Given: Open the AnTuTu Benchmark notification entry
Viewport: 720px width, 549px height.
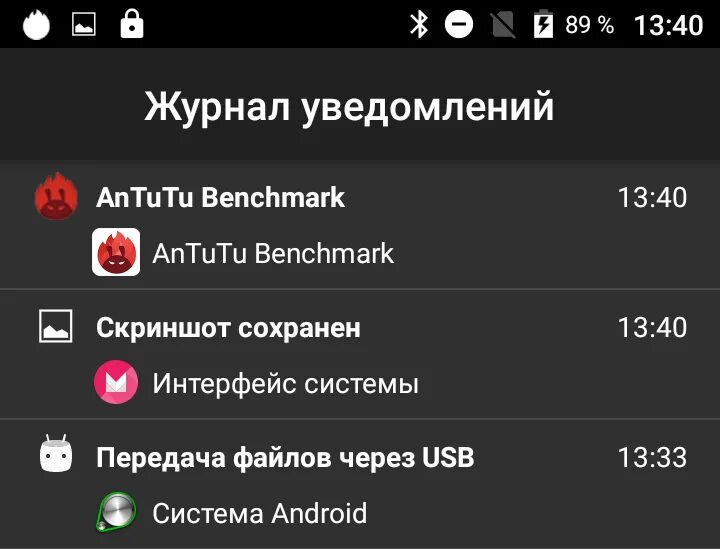Looking at the screenshot, I should click(x=360, y=225).
